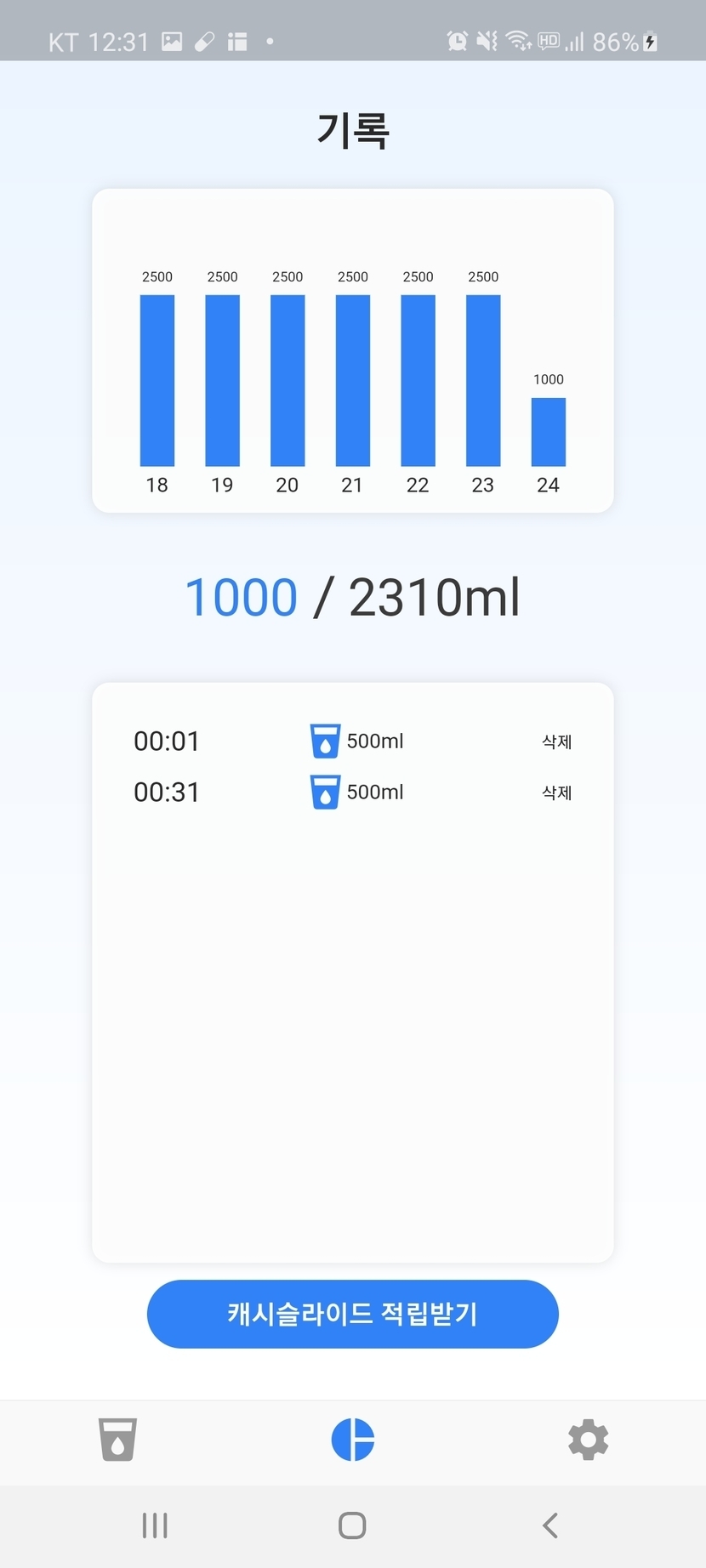Screen dimensions: 706x1568
Task: Open the settings gear tab
Action: tap(588, 1440)
